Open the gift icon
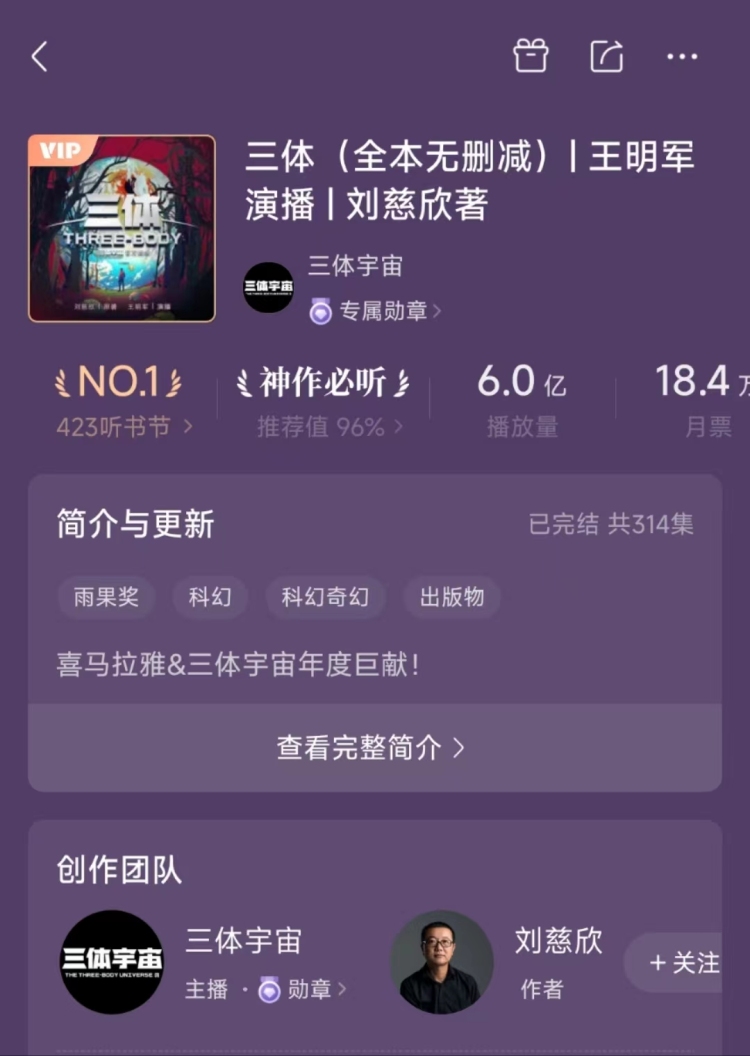The image size is (750, 1056). [x=531, y=57]
